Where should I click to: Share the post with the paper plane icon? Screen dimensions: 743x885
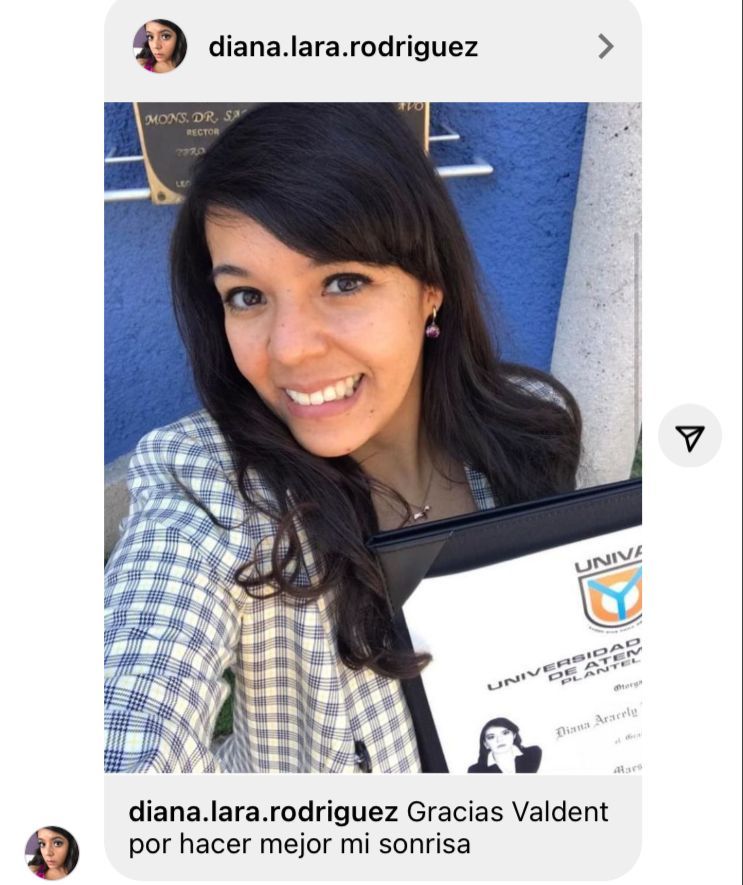pyautogui.click(x=690, y=437)
